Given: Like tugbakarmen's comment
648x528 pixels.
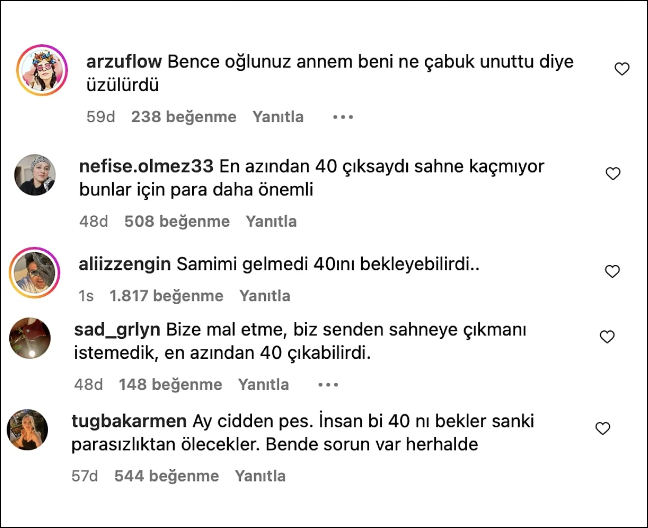Looking at the screenshot, I should 603,428.
